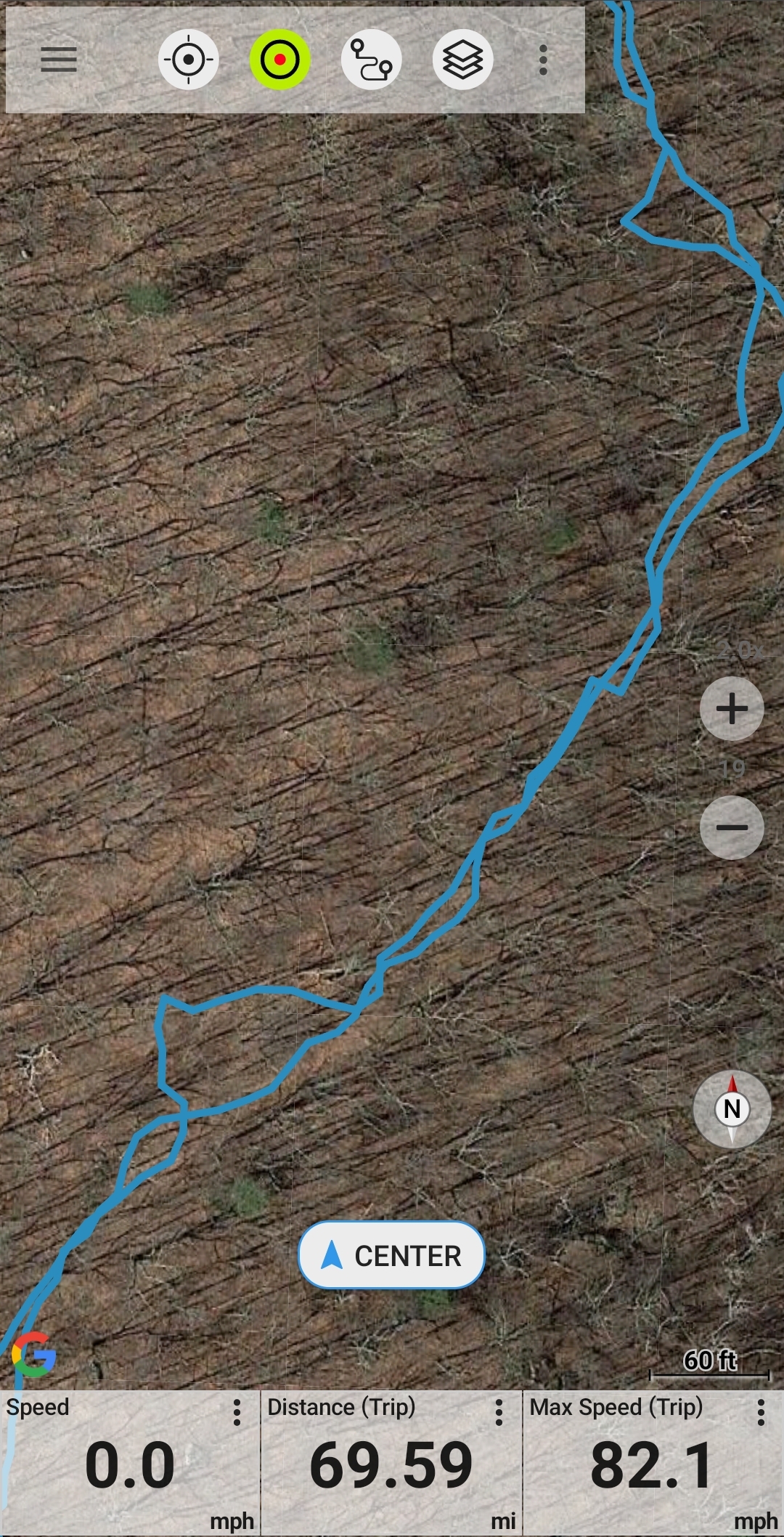
Task: Open the route planning tool
Action: tap(372, 60)
